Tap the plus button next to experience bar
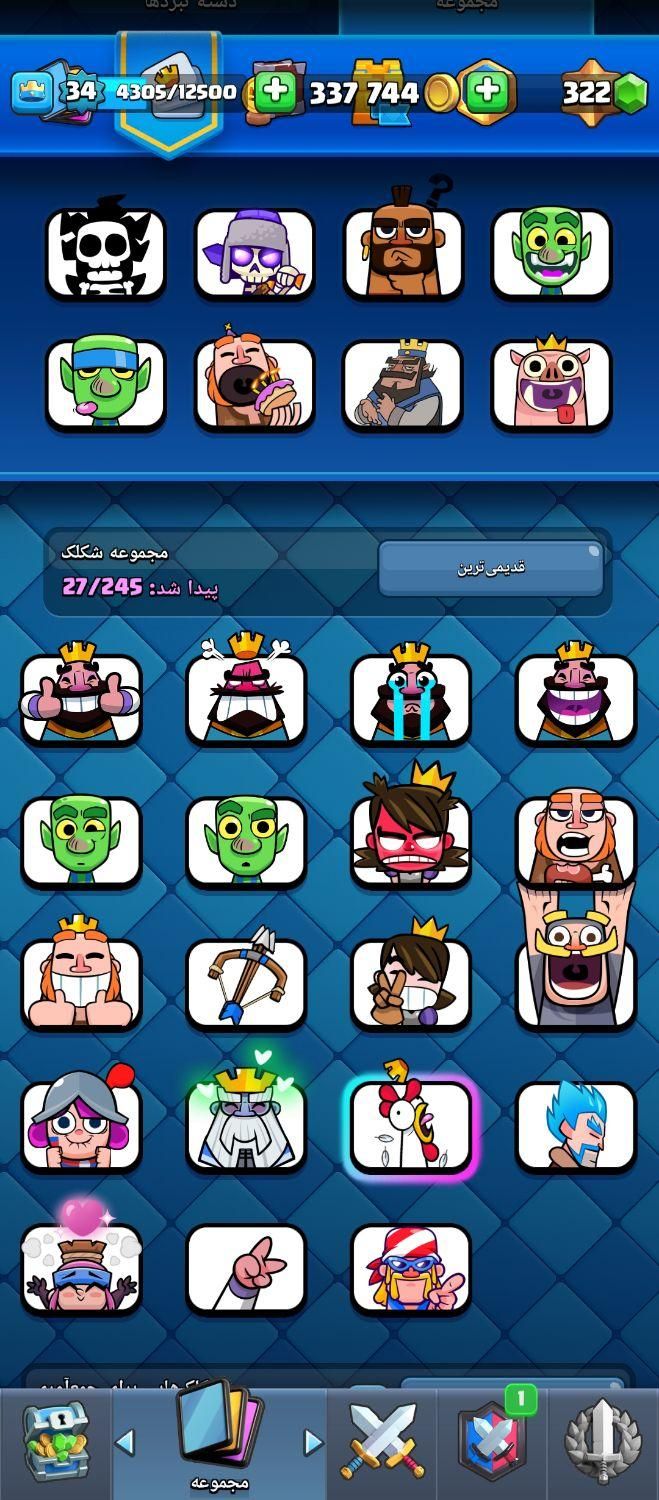Viewport: 659px width, 1500px height. (x=275, y=92)
